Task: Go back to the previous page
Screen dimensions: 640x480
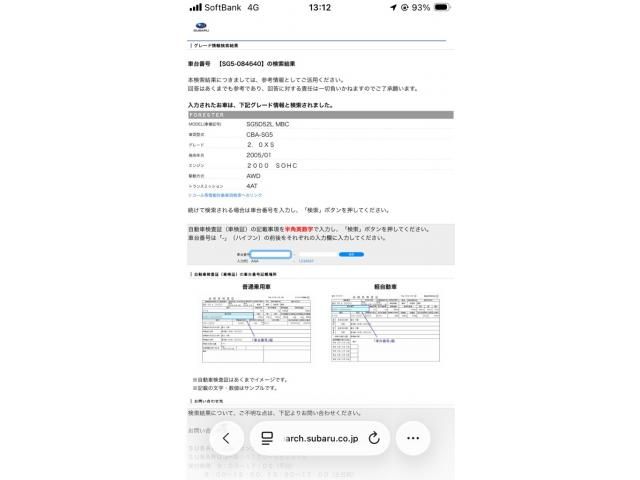Action: click(x=227, y=438)
